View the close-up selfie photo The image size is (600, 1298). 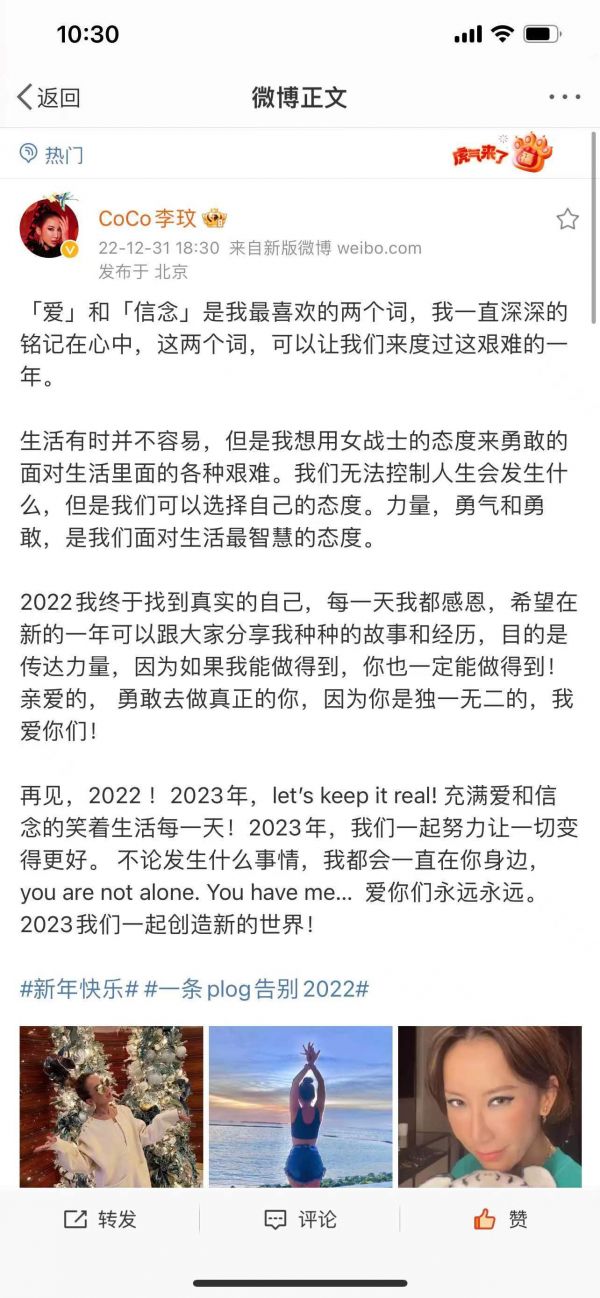tap(490, 1105)
